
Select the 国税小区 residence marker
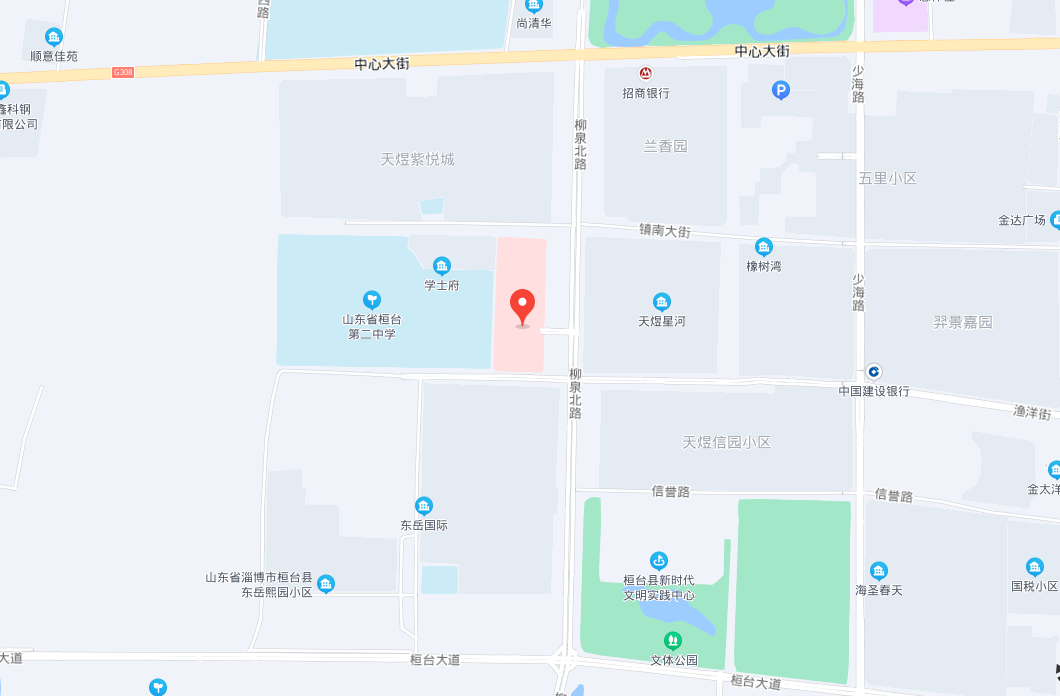point(1034,567)
